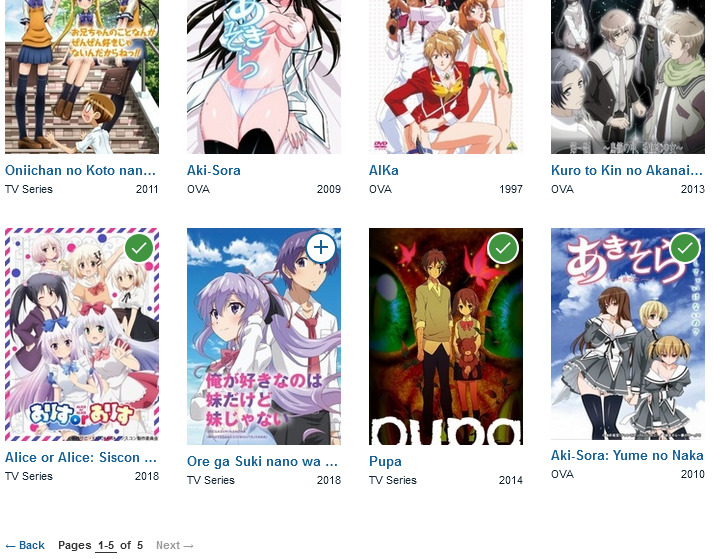Image resolution: width=713 pixels, height=559 pixels.
Task: Open the AIKa title link
Action: tap(384, 171)
